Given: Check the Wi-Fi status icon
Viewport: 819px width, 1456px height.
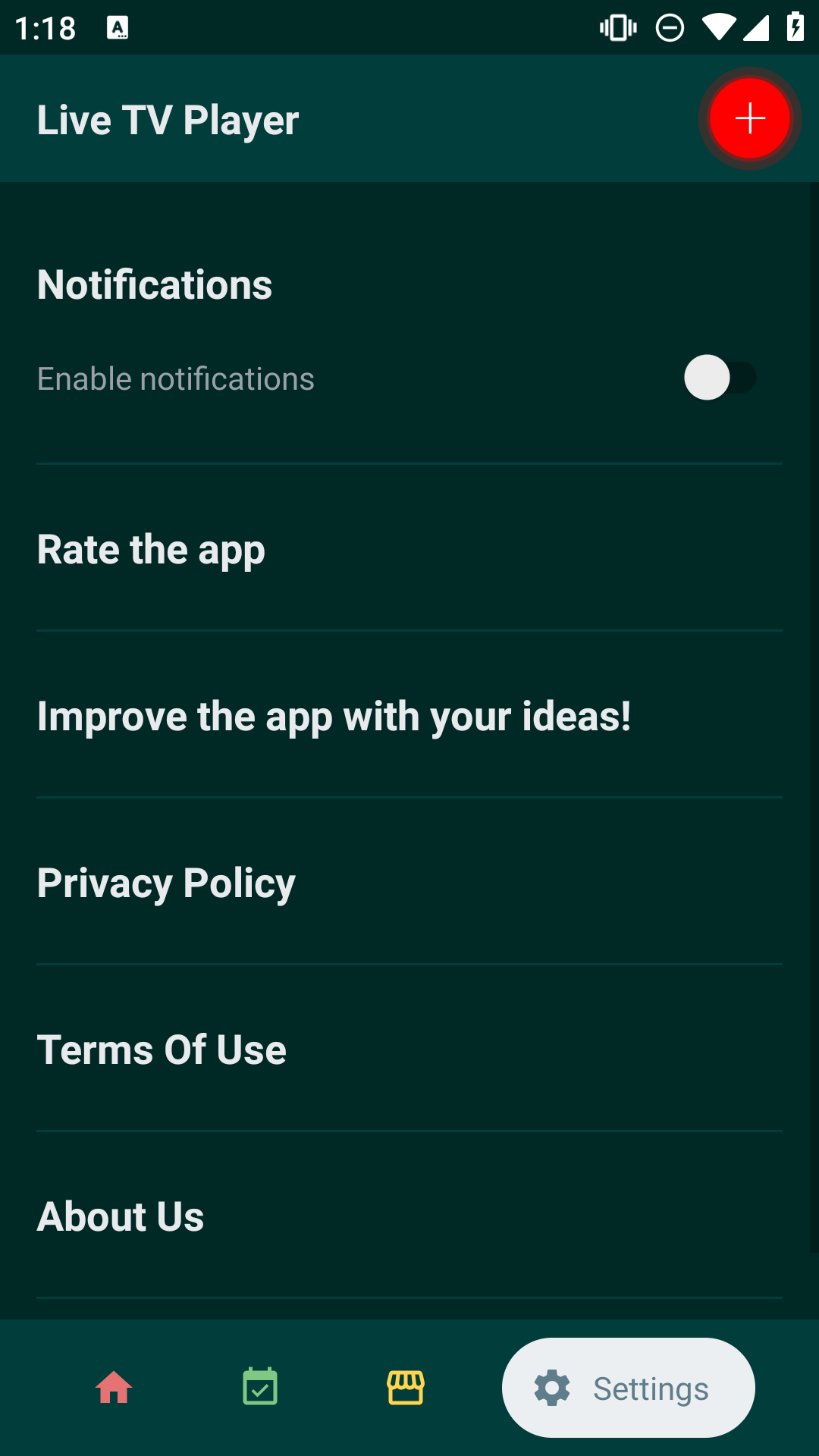Looking at the screenshot, I should [x=721, y=27].
